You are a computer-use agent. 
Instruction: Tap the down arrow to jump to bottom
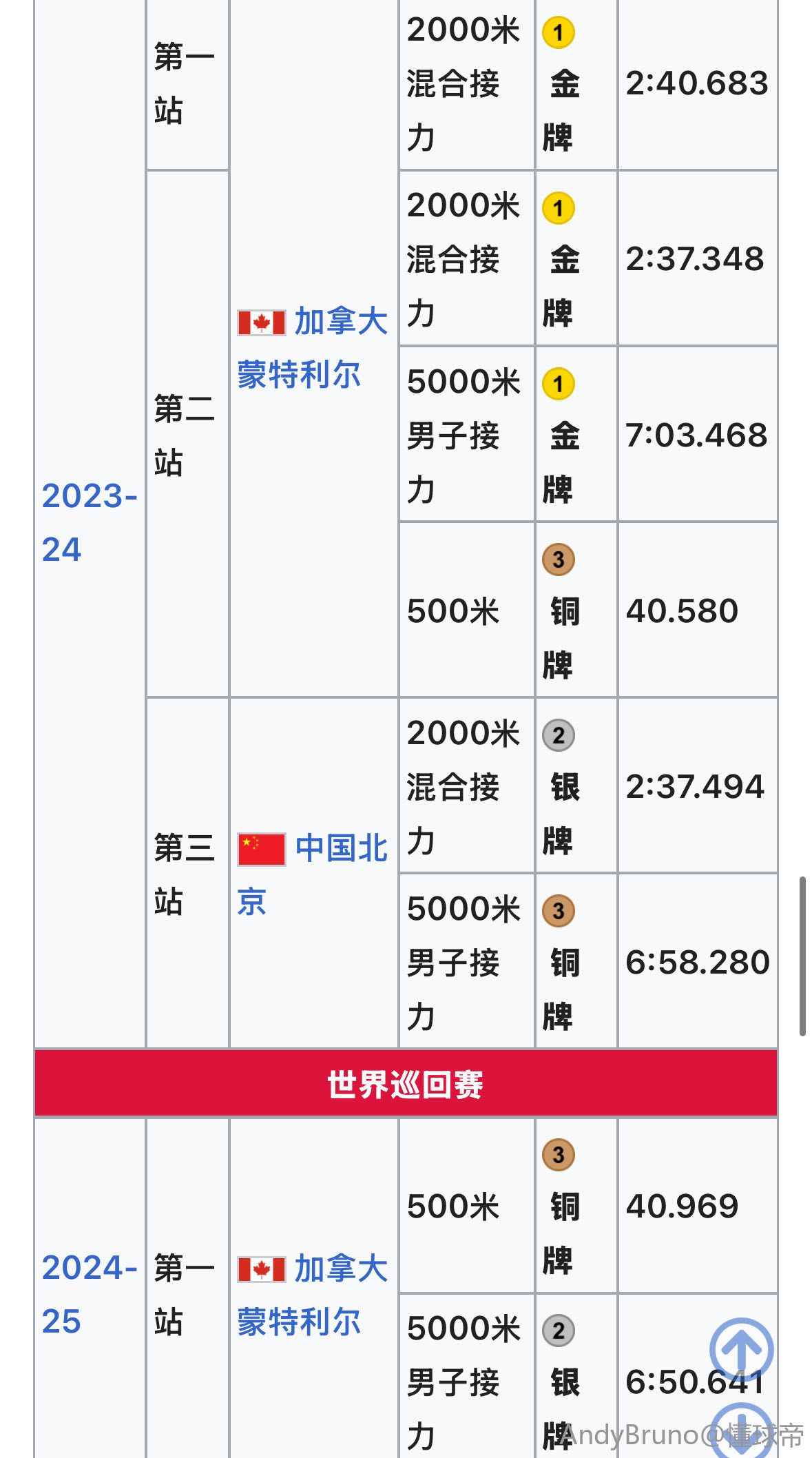tap(741, 1437)
